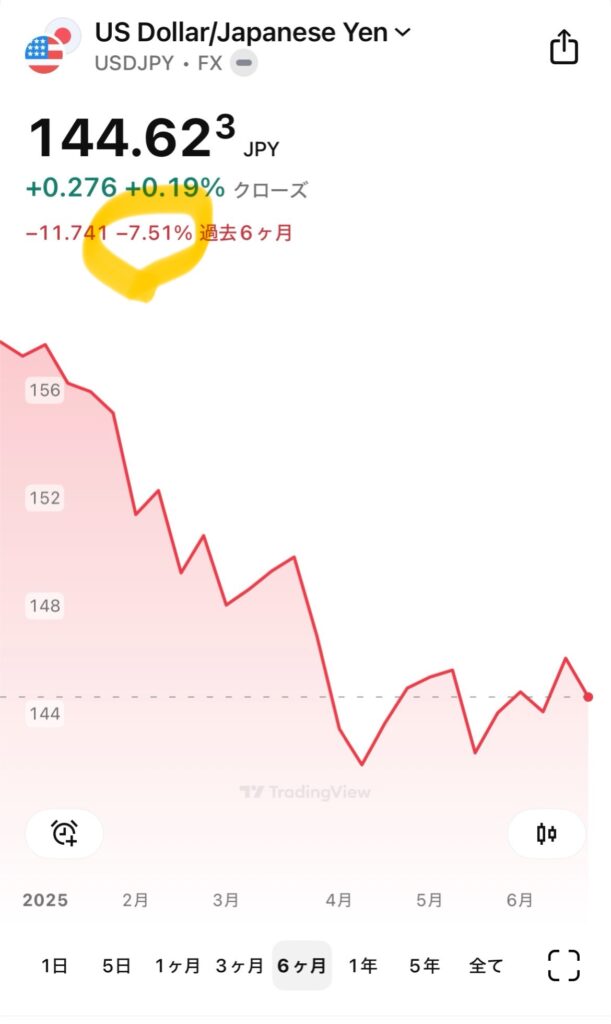Viewport: 611px width, 1024px height.
Task: Open the chart in fullscreen mode
Action: 564,965
